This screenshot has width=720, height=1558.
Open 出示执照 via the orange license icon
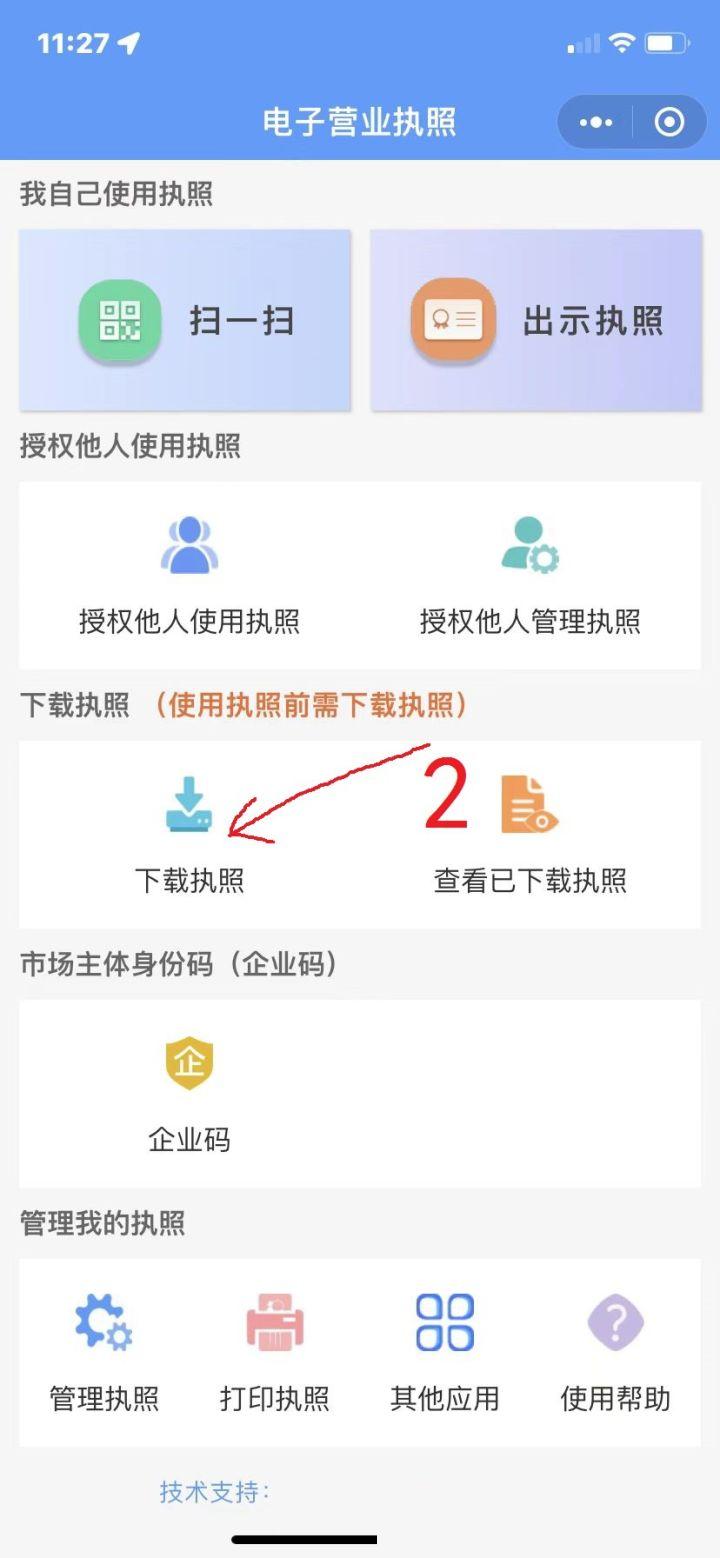coord(452,318)
